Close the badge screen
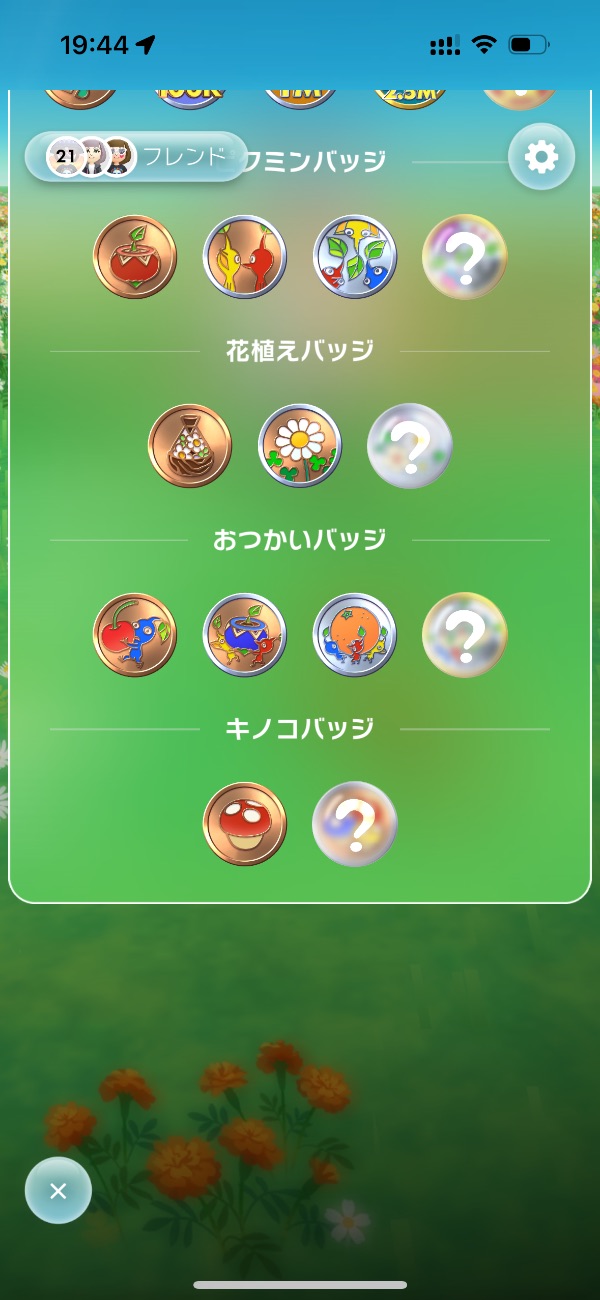Viewport: 600px width, 1300px height. (x=58, y=1190)
